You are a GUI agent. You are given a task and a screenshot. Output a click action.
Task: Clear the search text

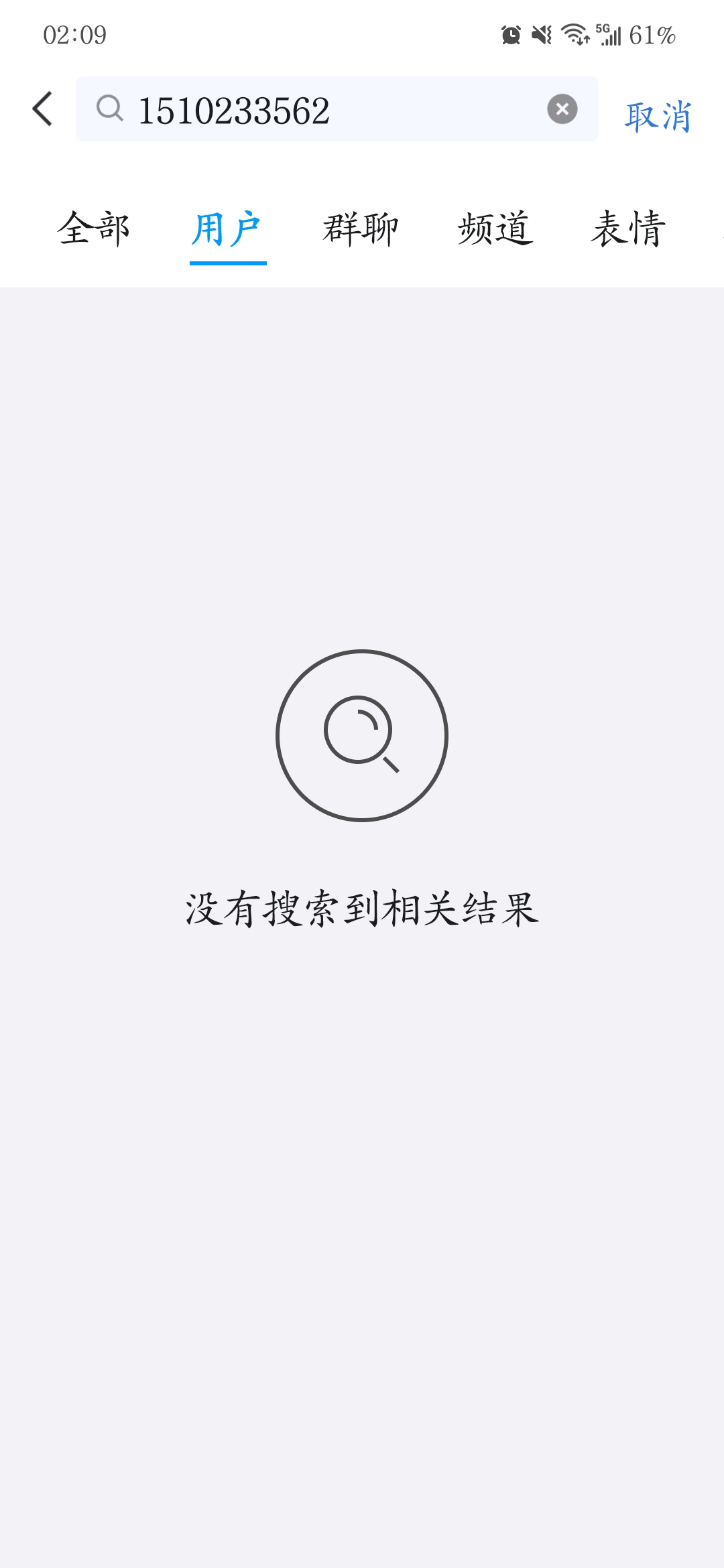[x=562, y=109]
